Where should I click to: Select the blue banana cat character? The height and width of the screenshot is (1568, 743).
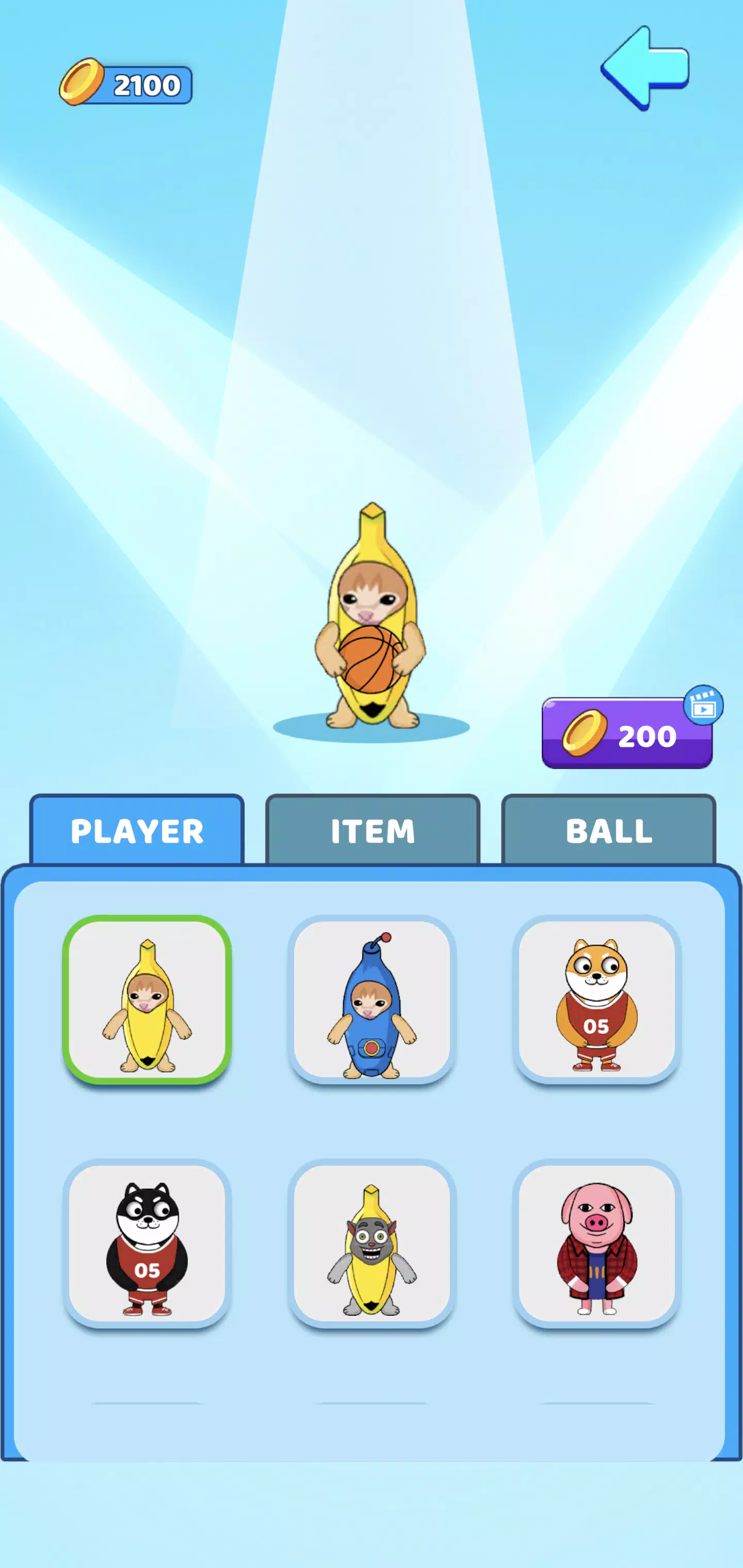(x=372, y=1000)
